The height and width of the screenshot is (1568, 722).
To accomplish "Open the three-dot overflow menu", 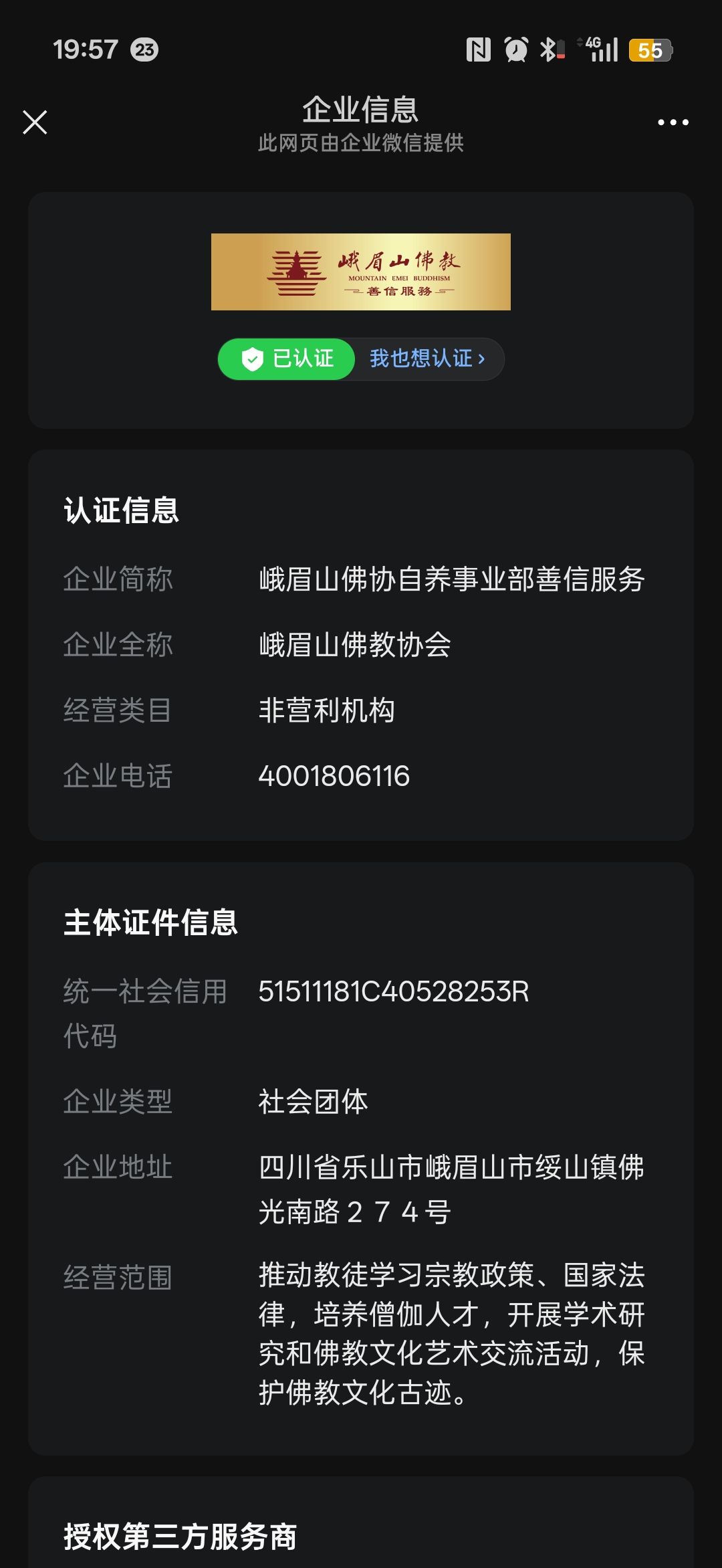I will click(x=673, y=122).
